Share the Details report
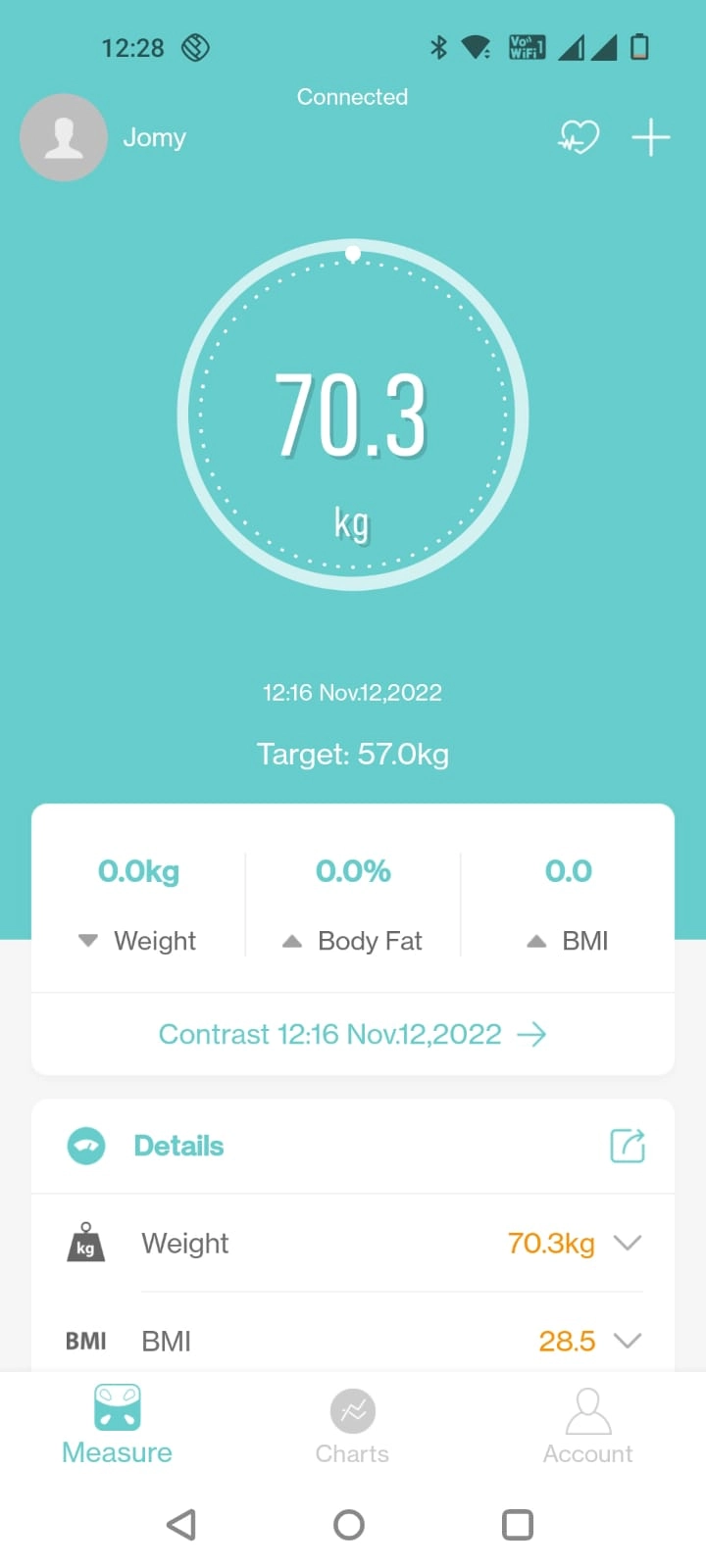Viewport: 706px width, 1568px height. coord(628,1146)
